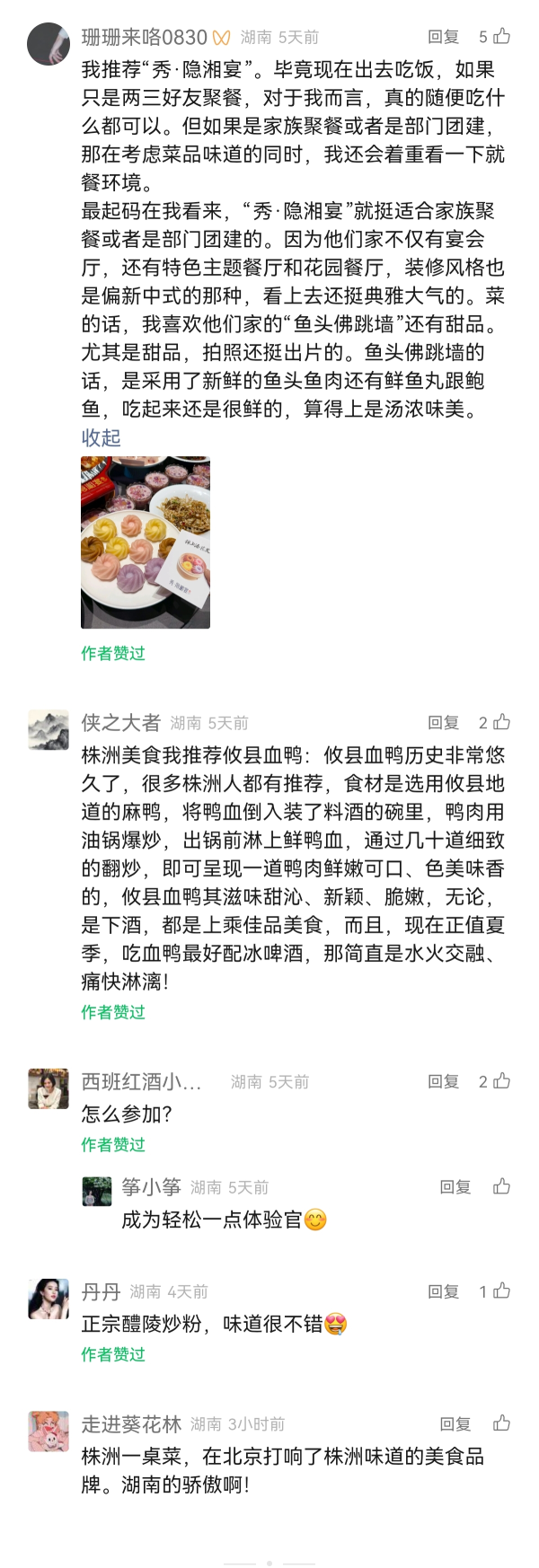Collapse the long comment via 收起
This screenshot has width=539, height=1568.
[101, 437]
